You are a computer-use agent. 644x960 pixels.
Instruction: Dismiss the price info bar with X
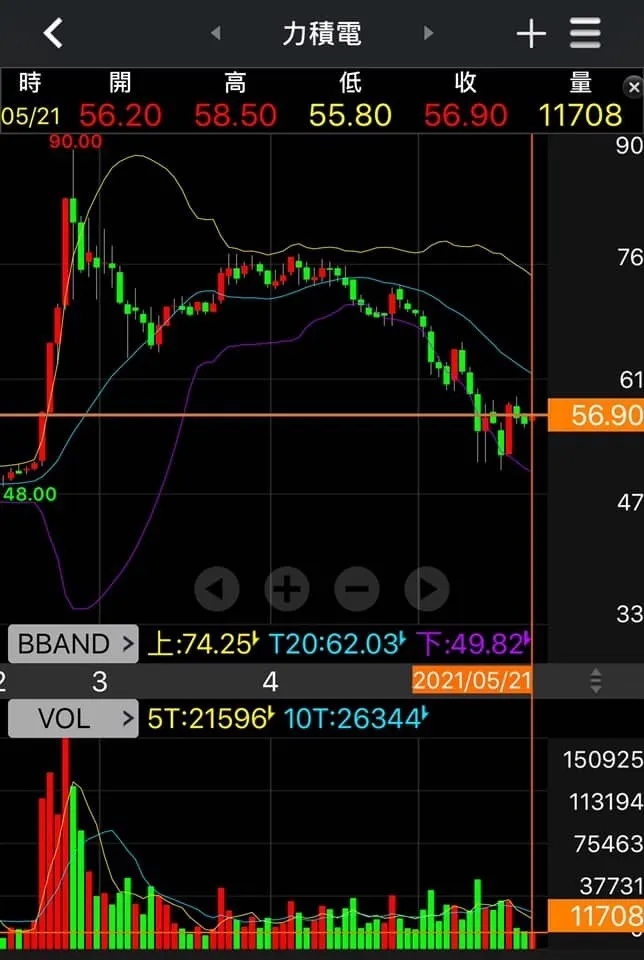click(634, 88)
